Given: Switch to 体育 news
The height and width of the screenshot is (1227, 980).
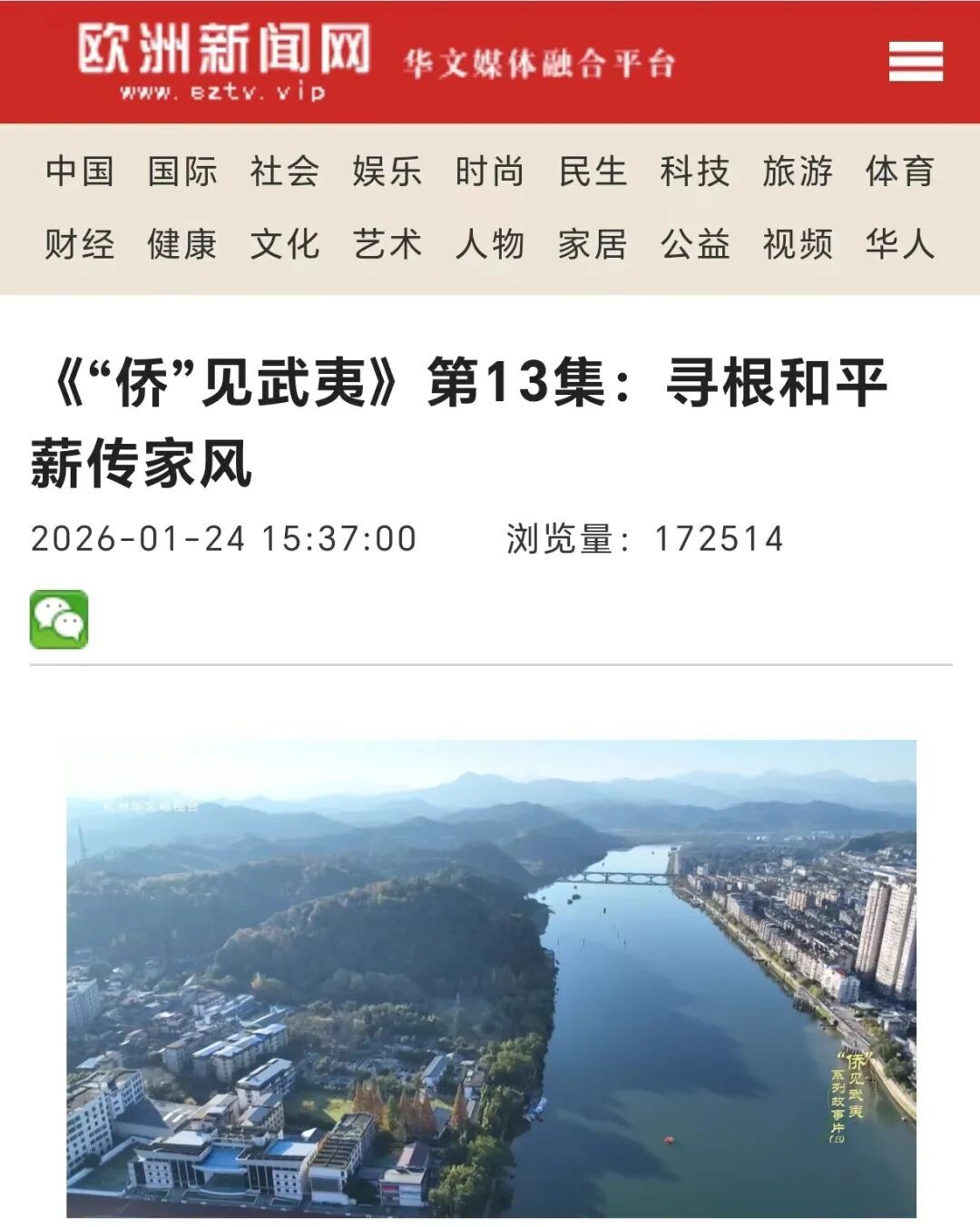Looking at the screenshot, I should pyautogui.click(x=900, y=172).
